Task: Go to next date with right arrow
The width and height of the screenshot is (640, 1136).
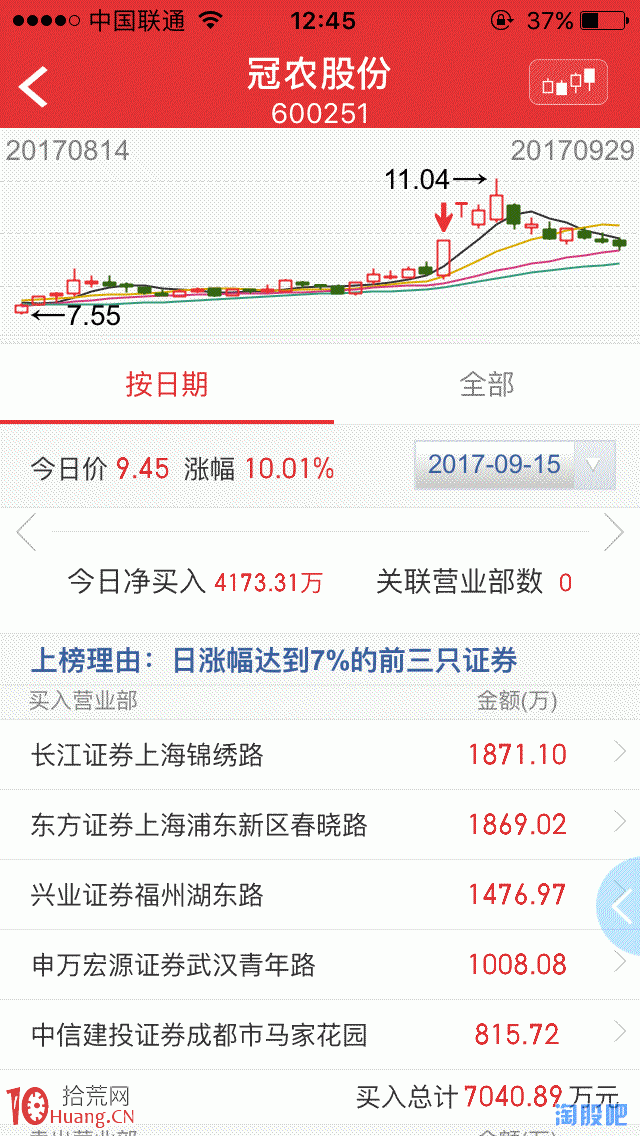Action: pos(613,533)
